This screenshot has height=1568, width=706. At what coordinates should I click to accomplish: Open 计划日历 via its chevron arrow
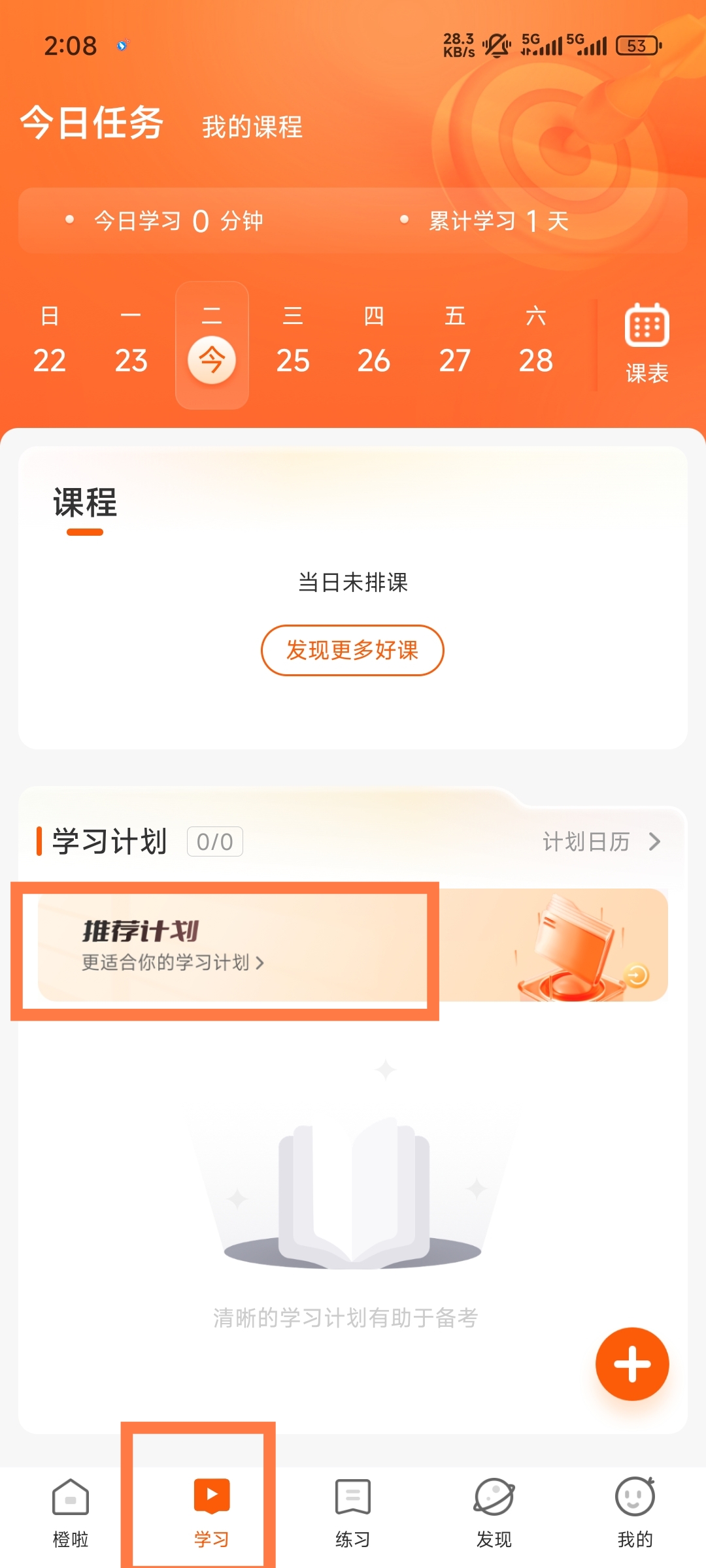coord(657,842)
